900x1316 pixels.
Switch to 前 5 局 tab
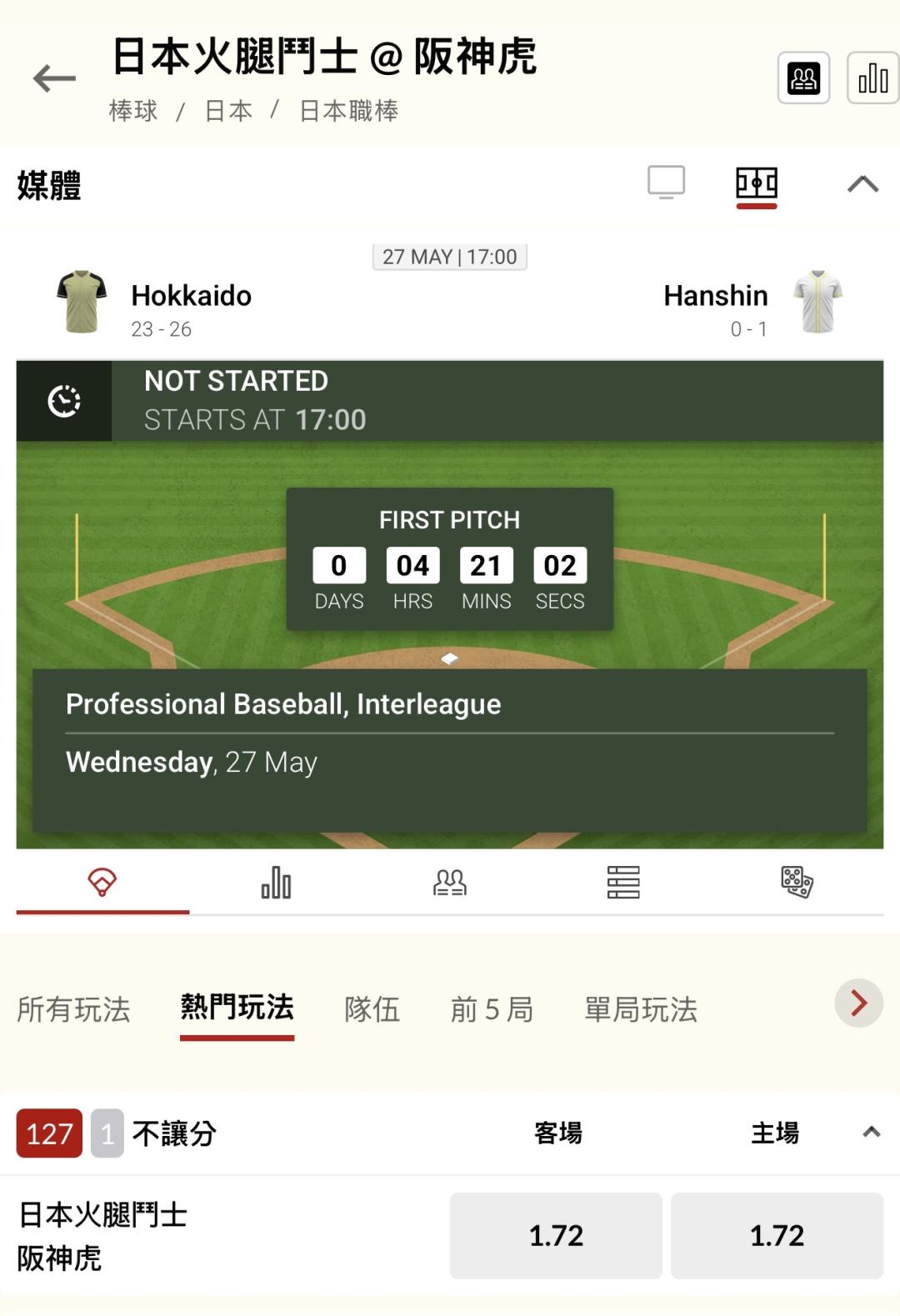pyautogui.click(x=492, y=1009)
